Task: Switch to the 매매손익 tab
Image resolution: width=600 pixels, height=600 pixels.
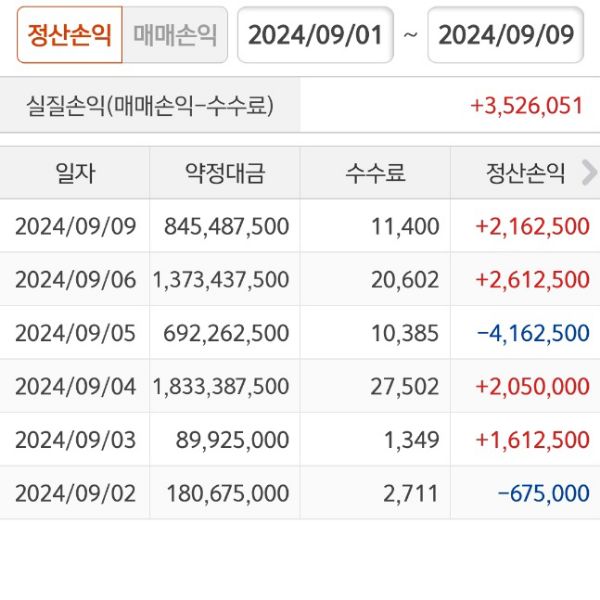Action: click(175, 35)
